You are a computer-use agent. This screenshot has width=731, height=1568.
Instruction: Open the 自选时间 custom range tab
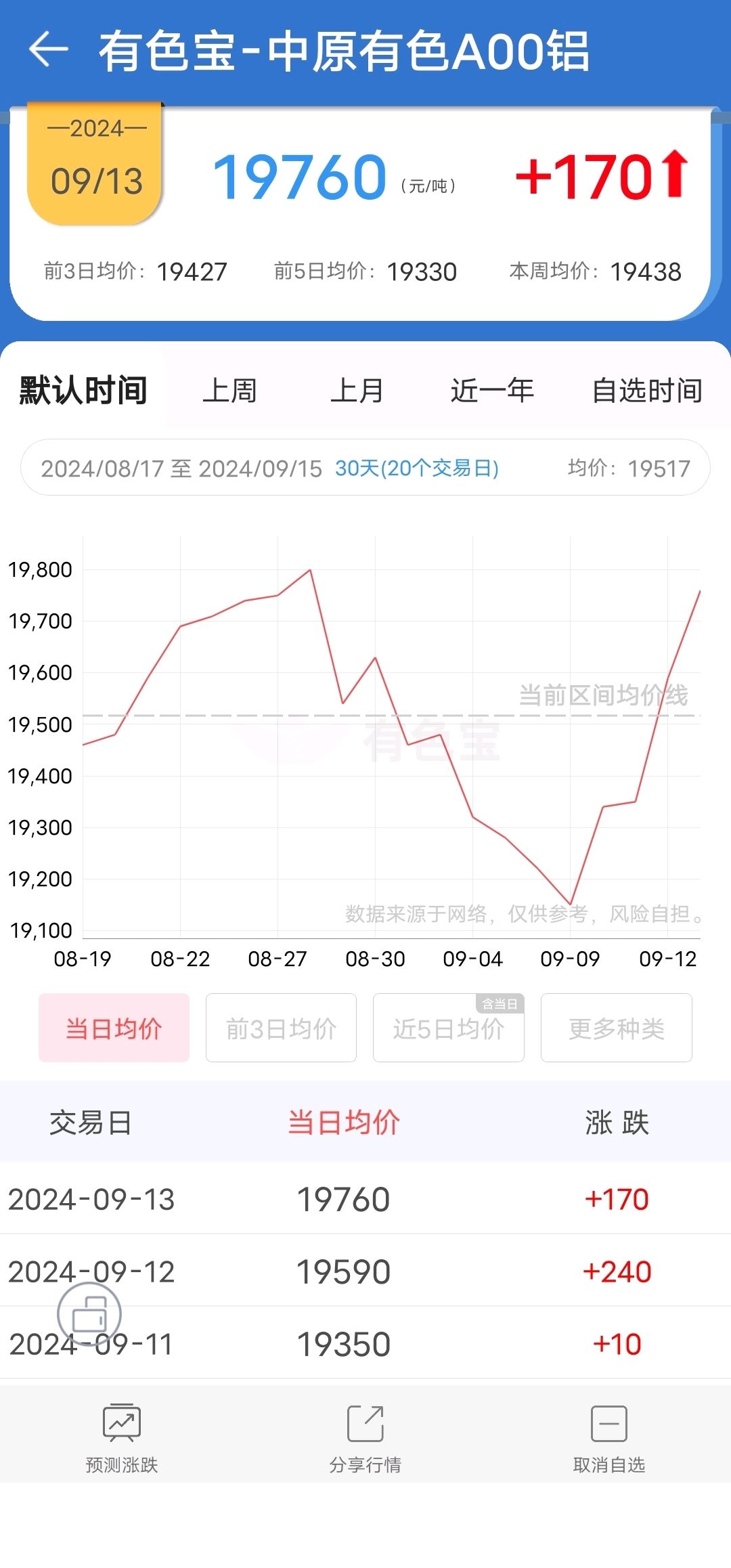(646, 391)
